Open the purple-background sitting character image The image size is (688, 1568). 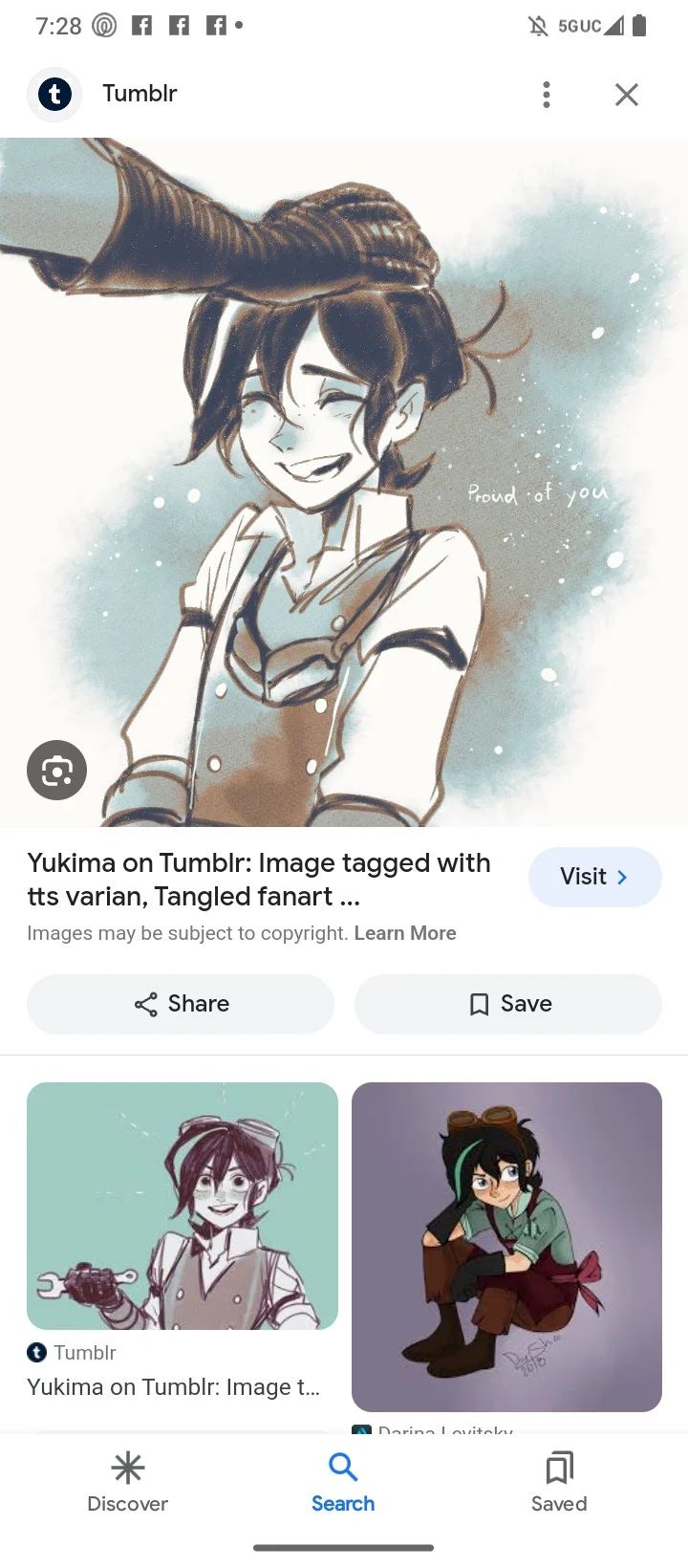tap(506, 1246)
